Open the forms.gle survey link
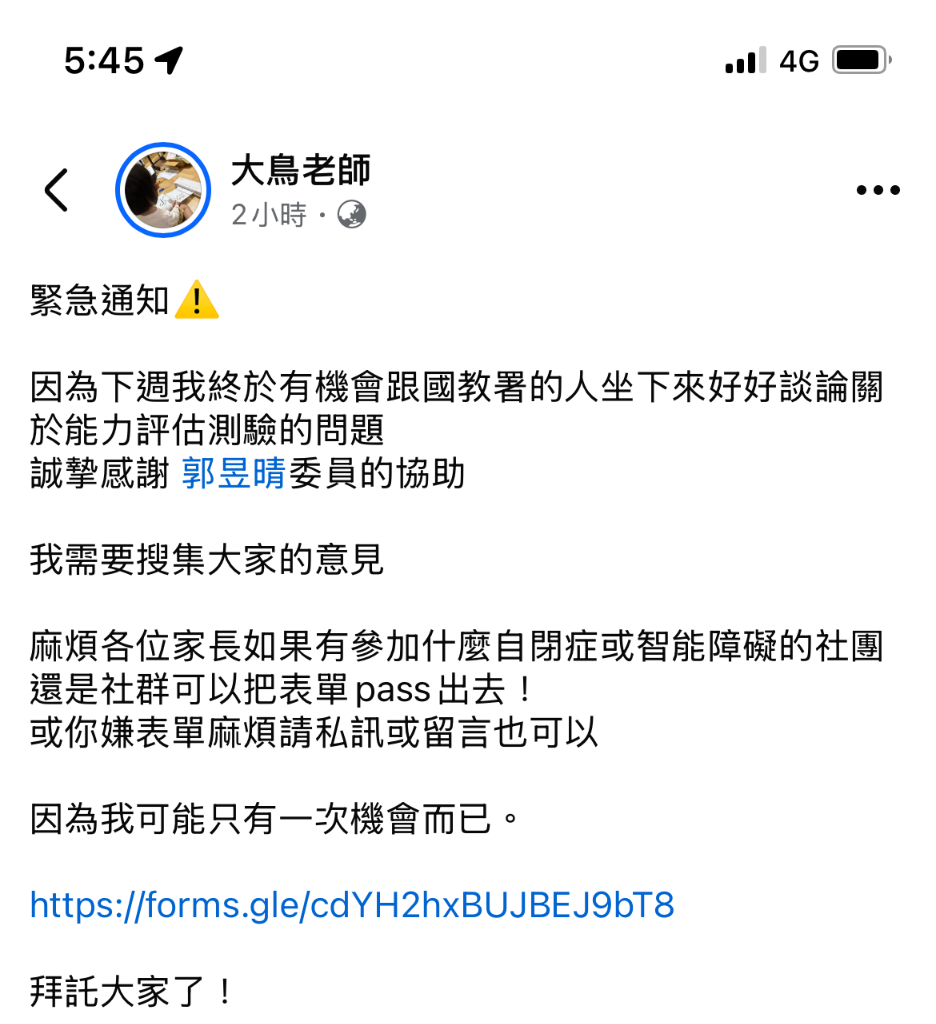Image resolution: width=936 pixels, height=1024 pixels. click(x=352, y=905)
